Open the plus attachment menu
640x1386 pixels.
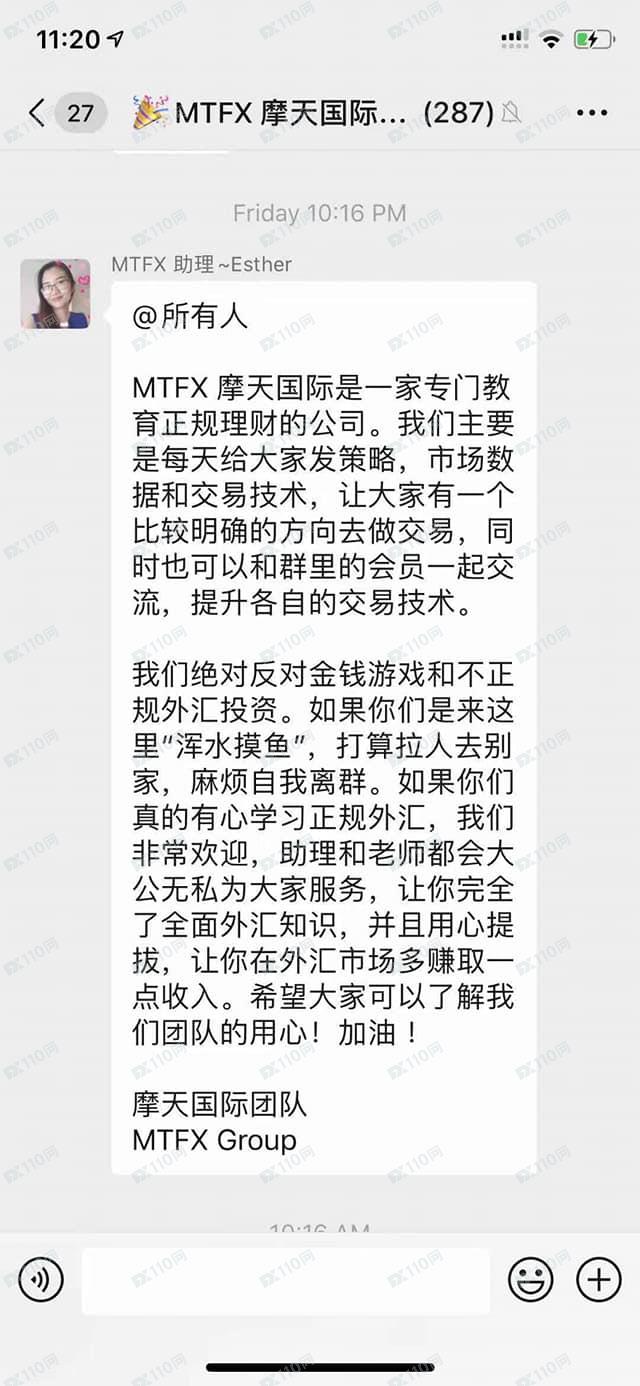pyautogui.click(x=598, y=1279)
